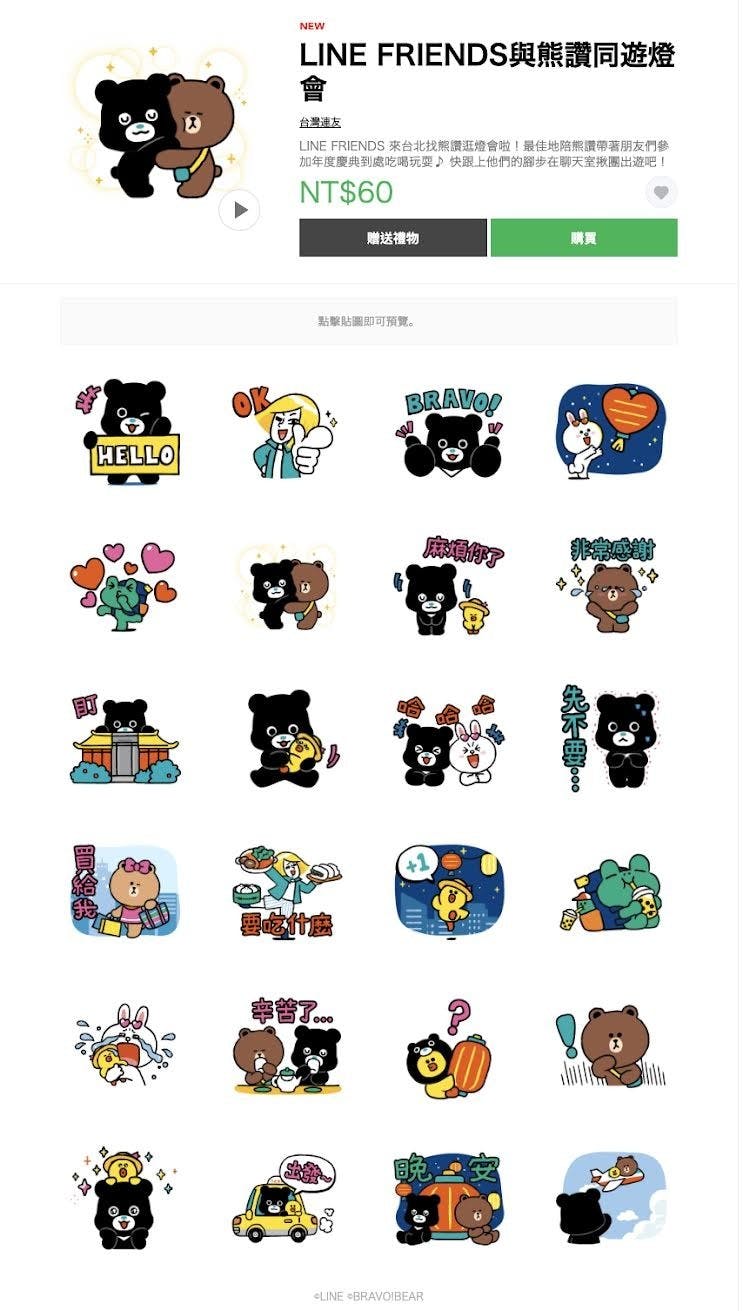The height and width of the screenshot is (1311, 743).
Task: Preview the BRAVO! bear sticker
Action: tap(448, 432)
